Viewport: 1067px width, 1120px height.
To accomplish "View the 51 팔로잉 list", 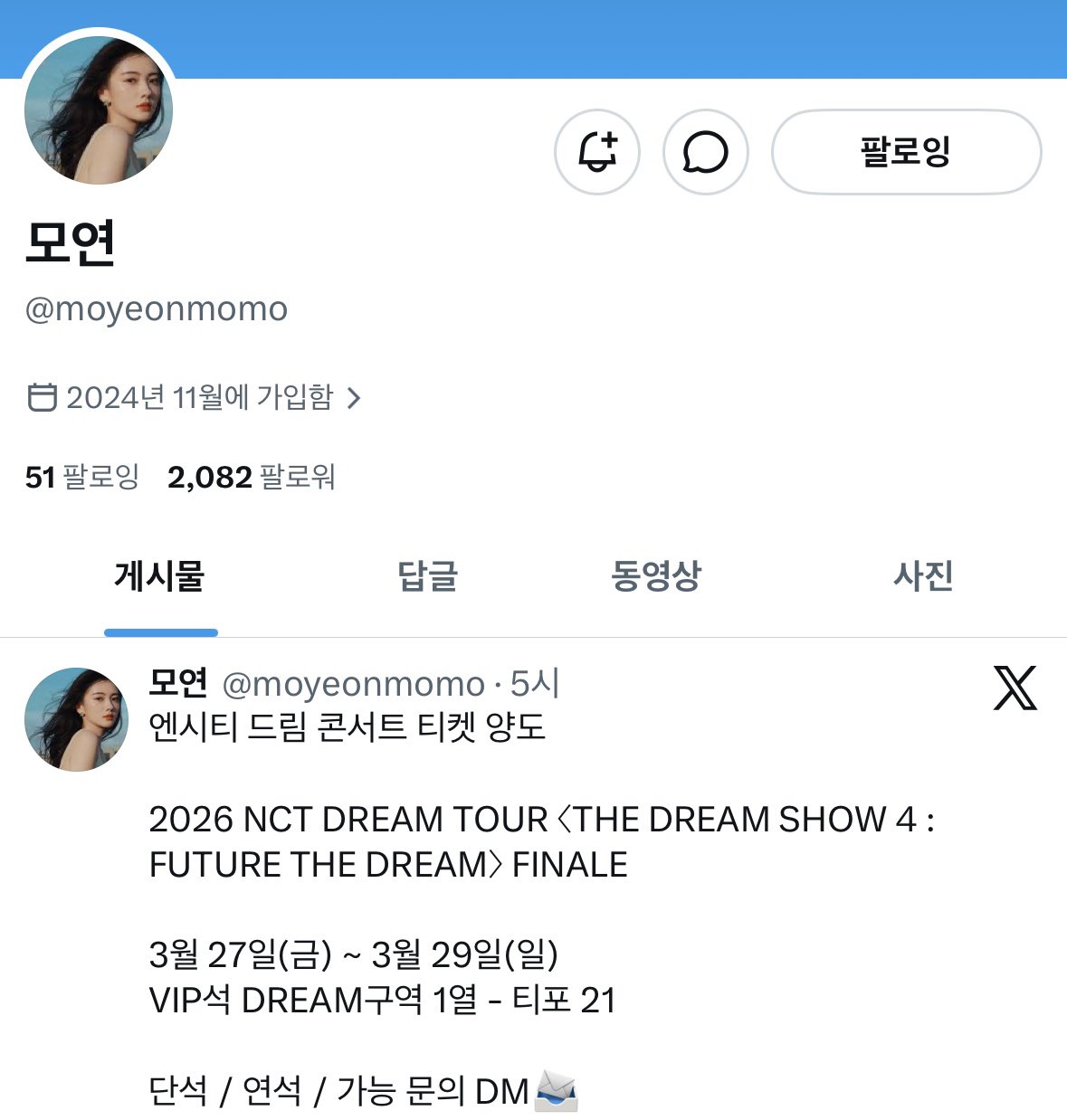I will (82, 477).
